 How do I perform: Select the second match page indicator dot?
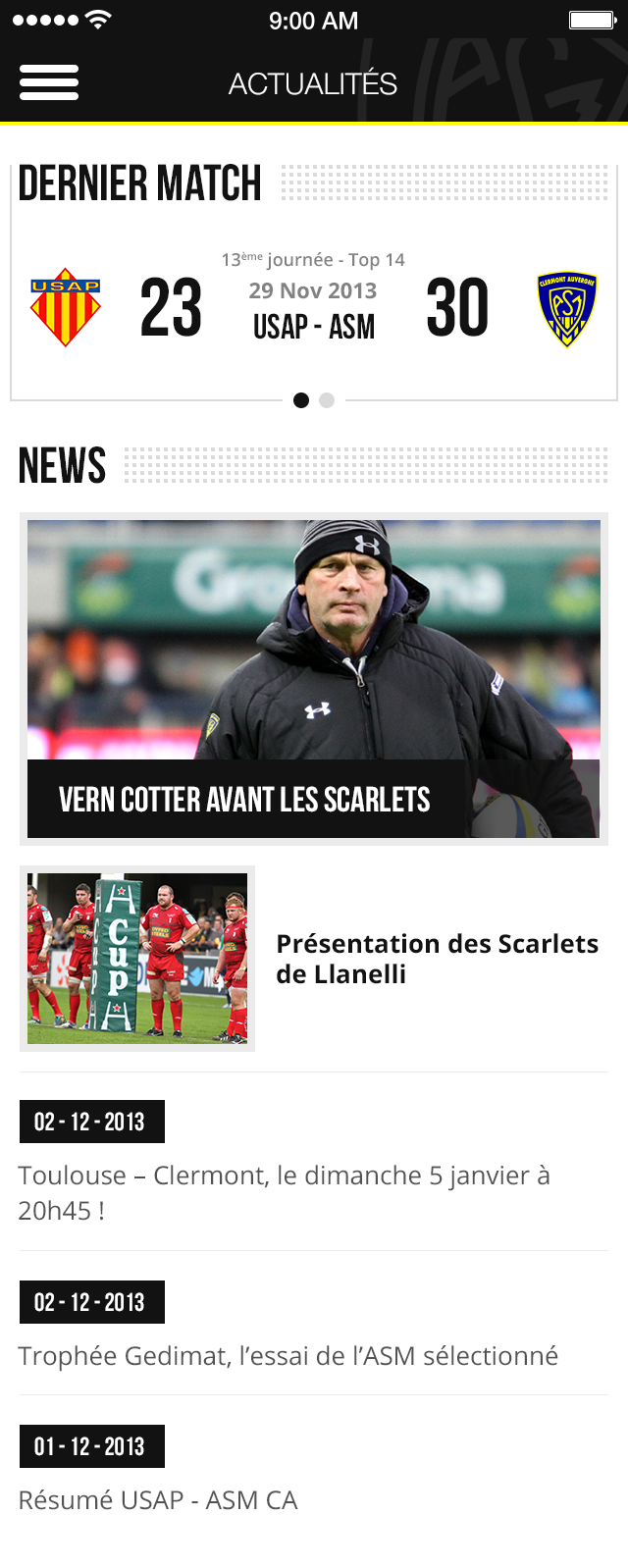[x=327, y=400]
